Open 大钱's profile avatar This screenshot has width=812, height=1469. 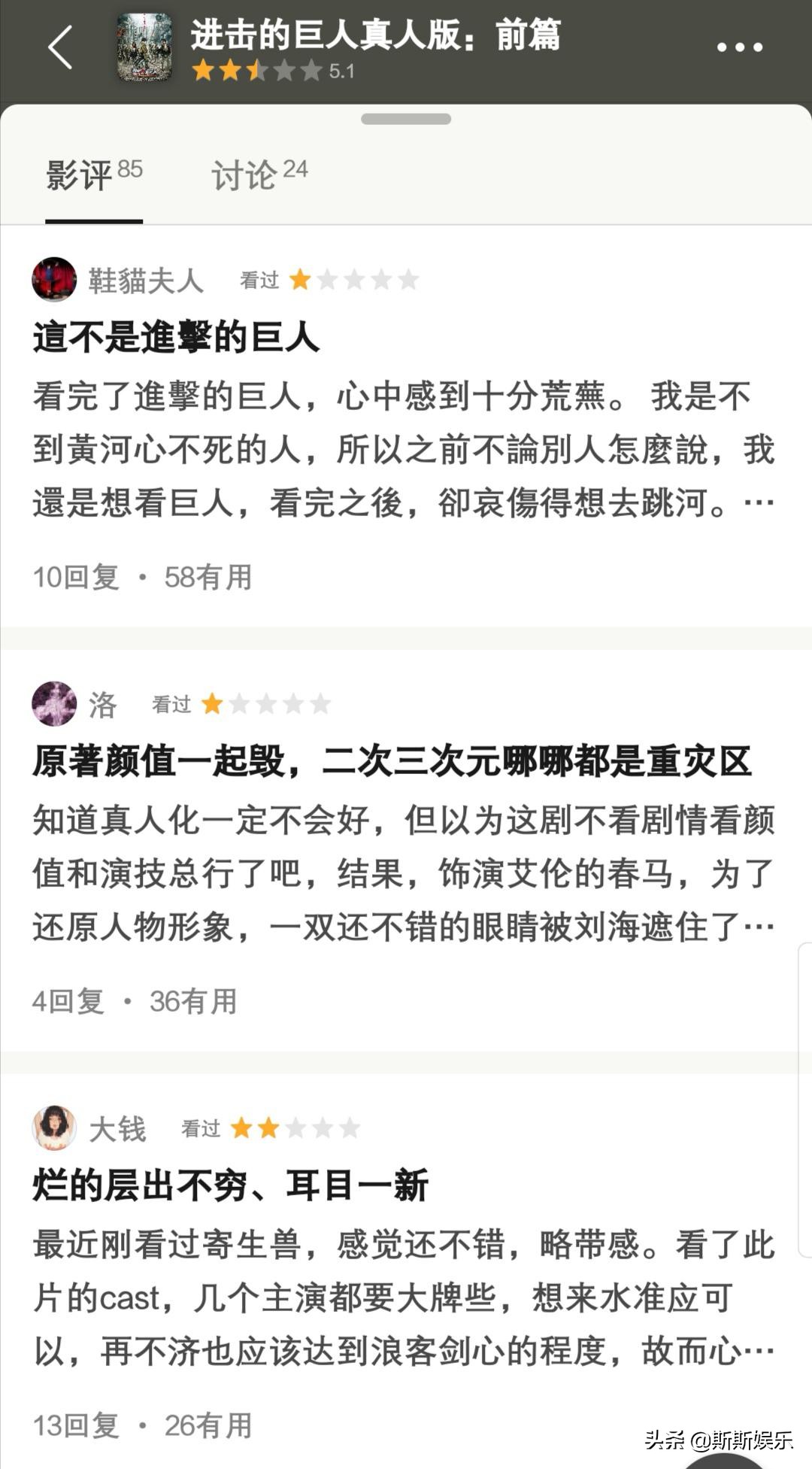point(54,1127)
